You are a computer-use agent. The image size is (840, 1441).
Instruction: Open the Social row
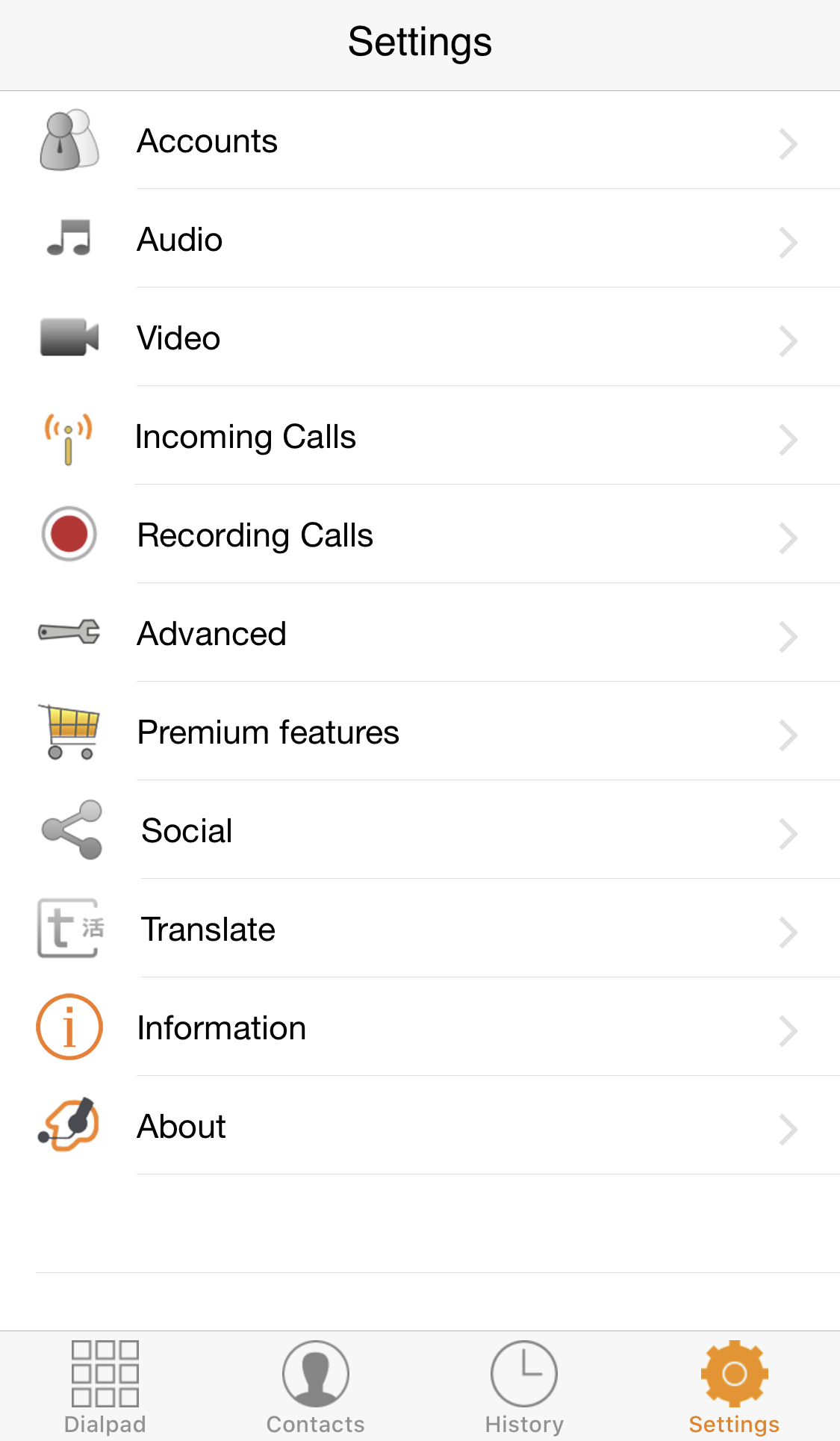coord(418,831)
